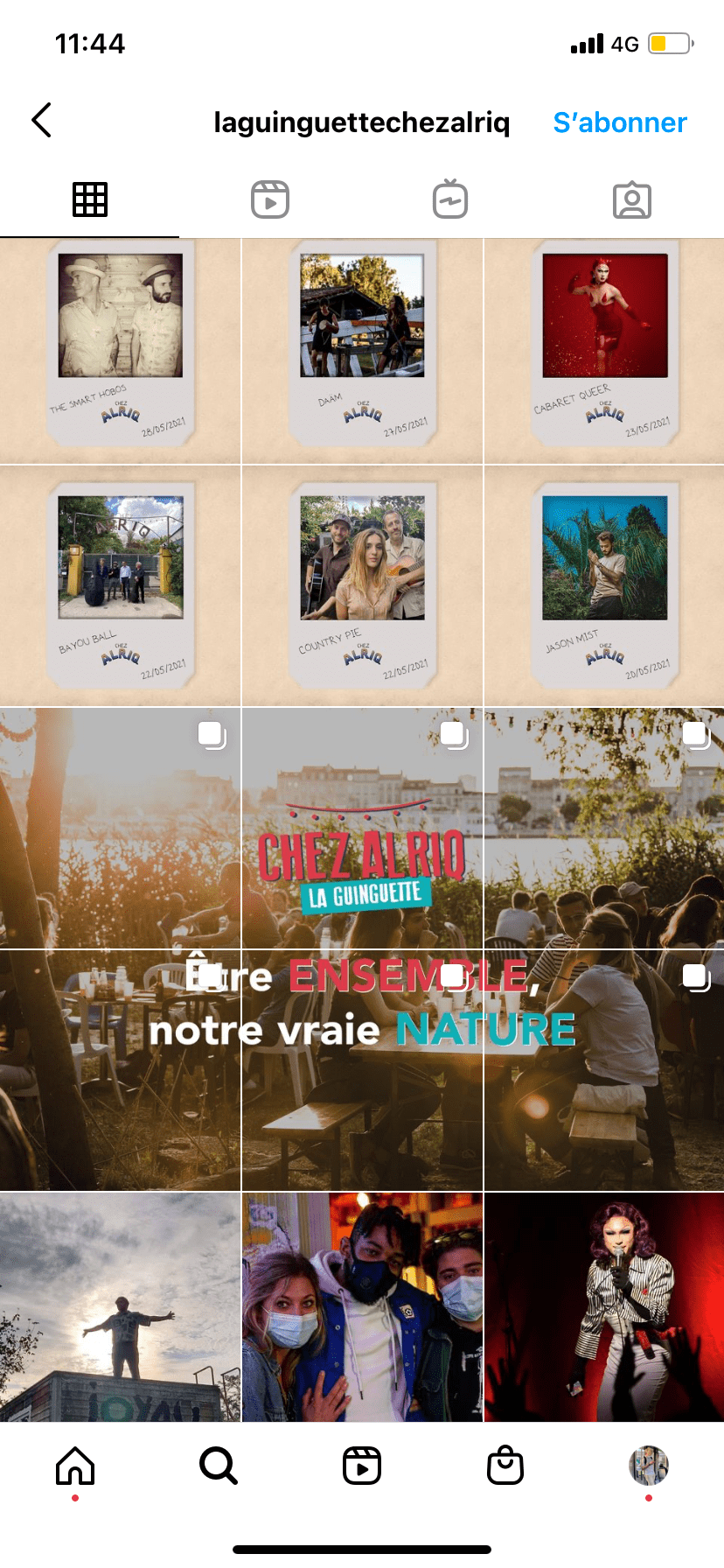
Task: Switch to the posts grid tab
Action: click(90, 200)
